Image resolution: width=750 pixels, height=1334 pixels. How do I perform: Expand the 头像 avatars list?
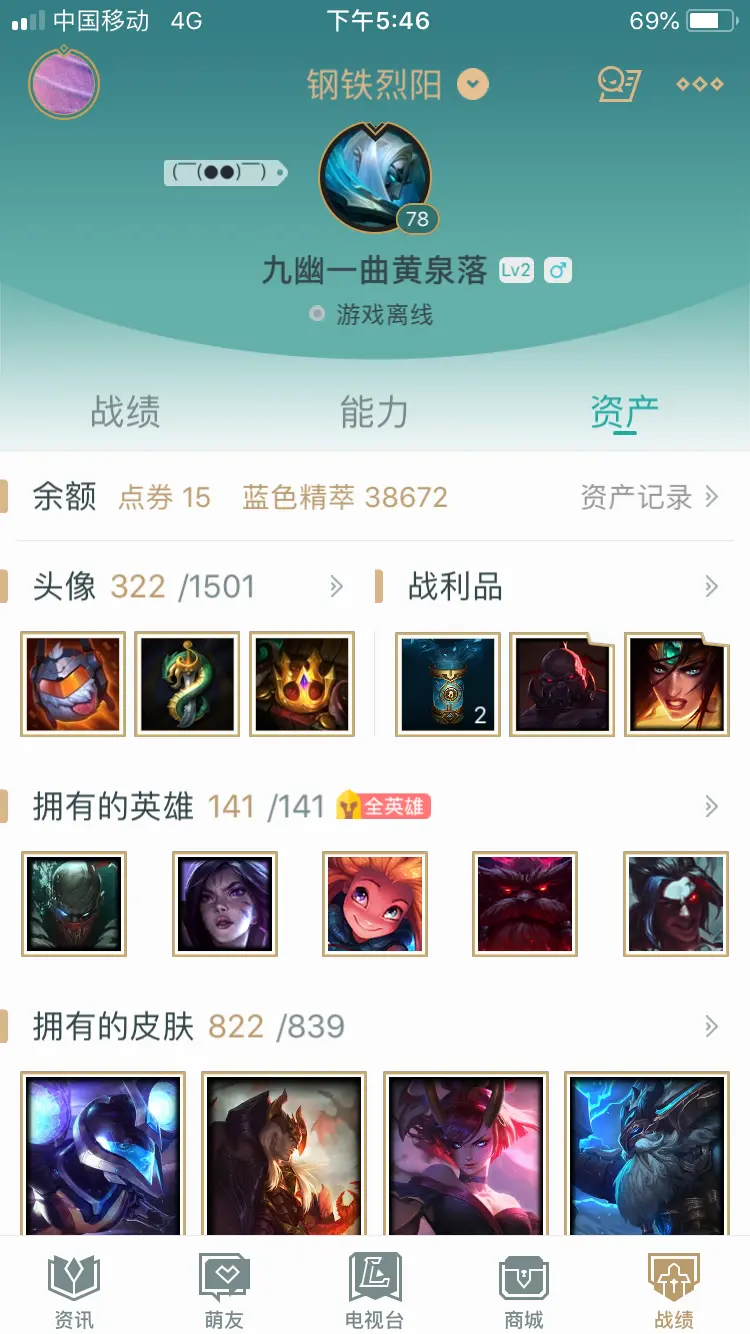tap(337, 586)
